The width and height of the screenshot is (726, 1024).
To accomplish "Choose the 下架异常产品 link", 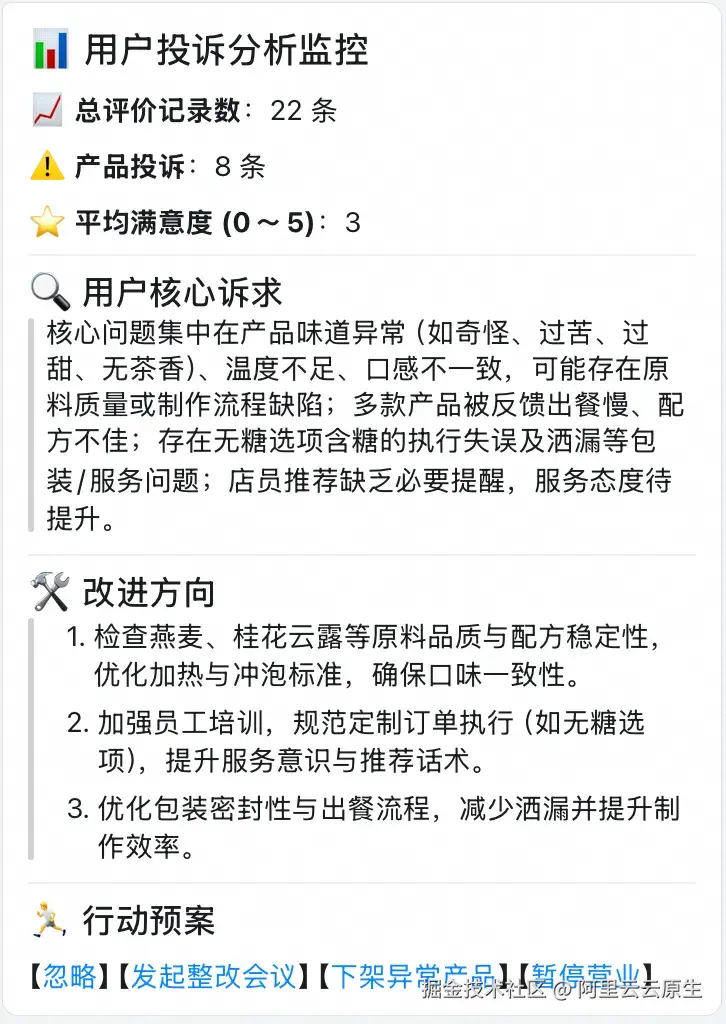I will pos(413,975).
